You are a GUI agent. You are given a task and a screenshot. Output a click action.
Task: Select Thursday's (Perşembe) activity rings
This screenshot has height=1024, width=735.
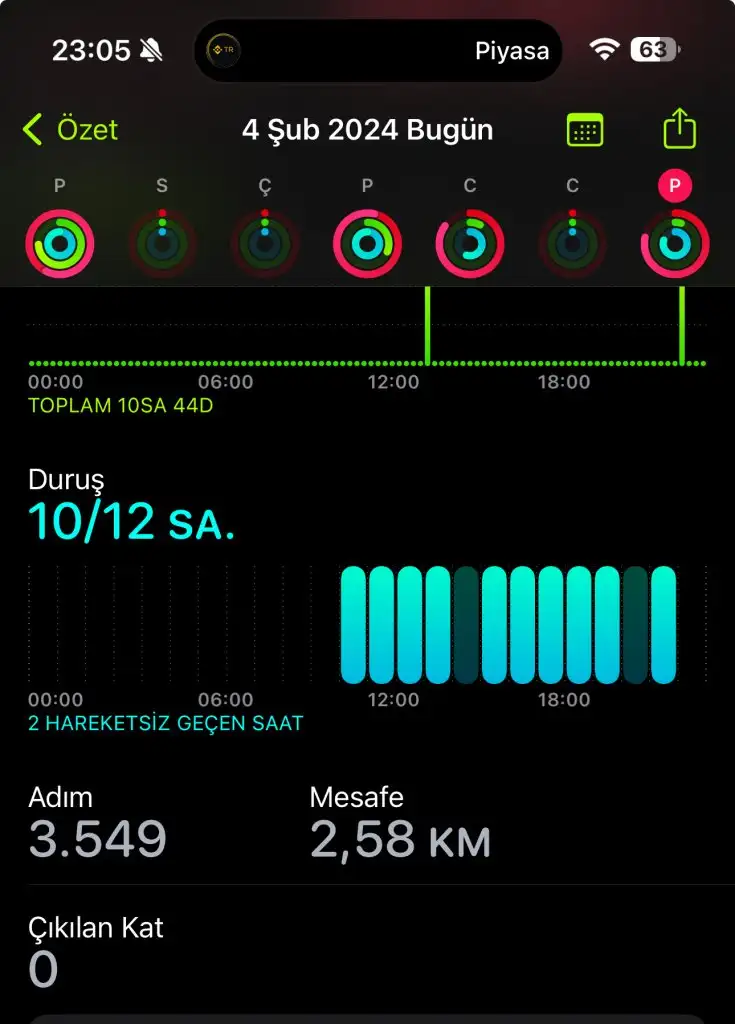(x=367, y=242)
